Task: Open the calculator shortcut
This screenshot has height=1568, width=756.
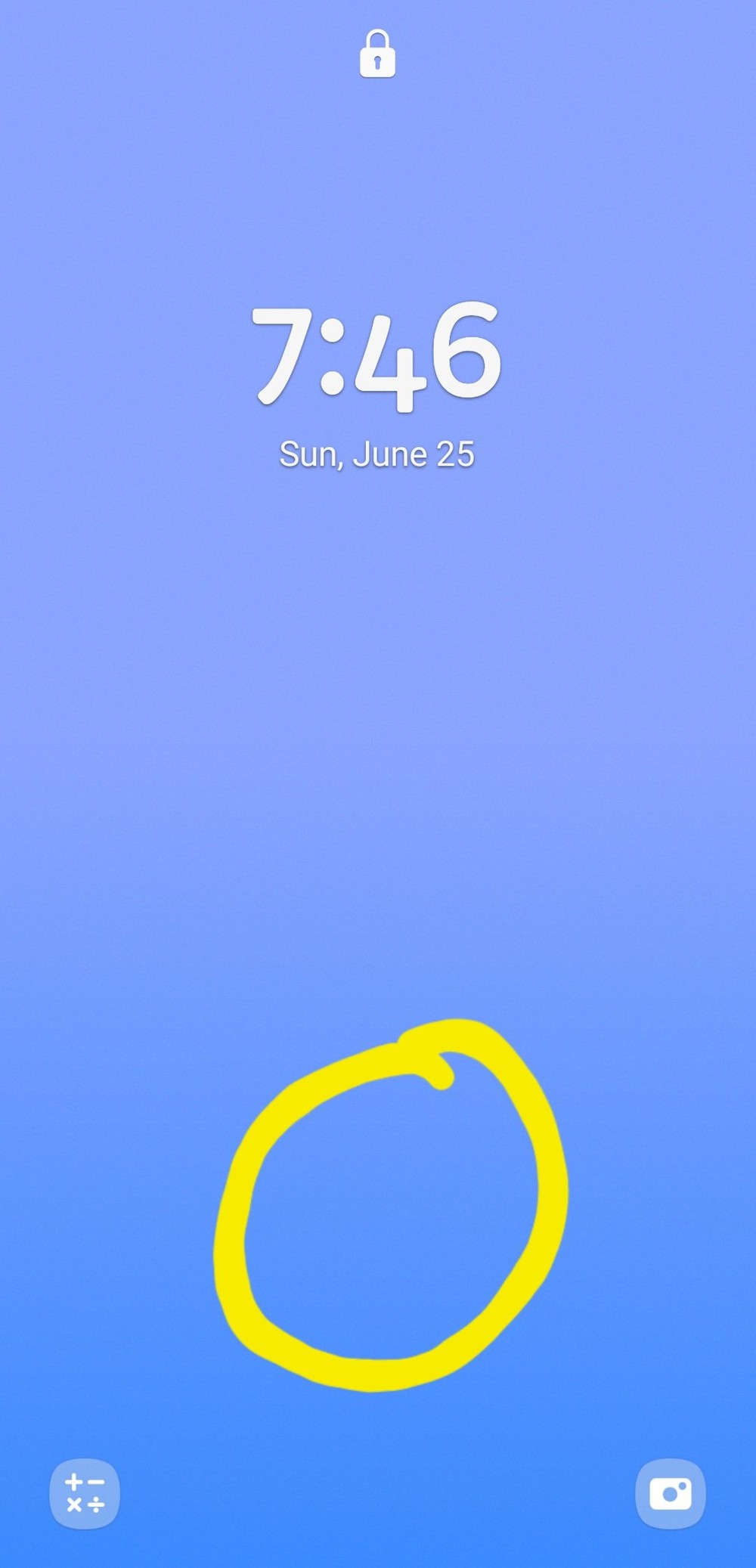Action: click(x=85, y=1493)
